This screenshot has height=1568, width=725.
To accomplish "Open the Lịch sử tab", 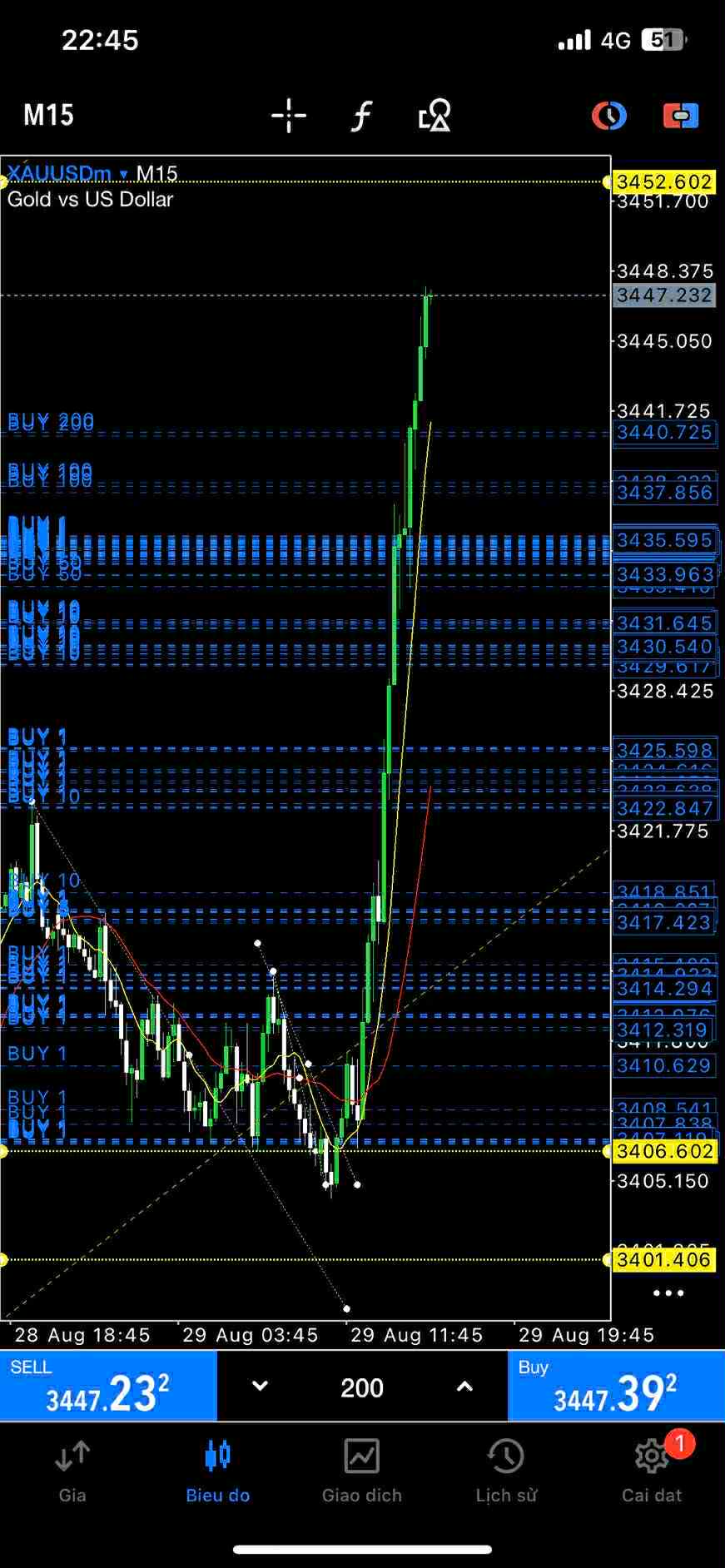I will click(506, 1471).
